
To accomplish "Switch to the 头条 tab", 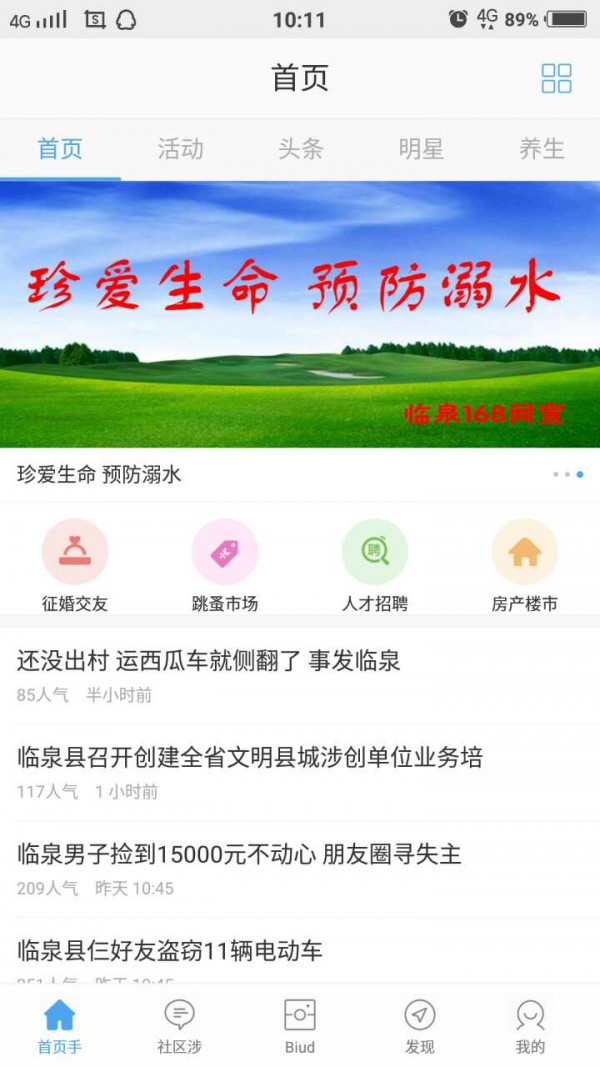I will pyautogui.click(x=300, y=149).
